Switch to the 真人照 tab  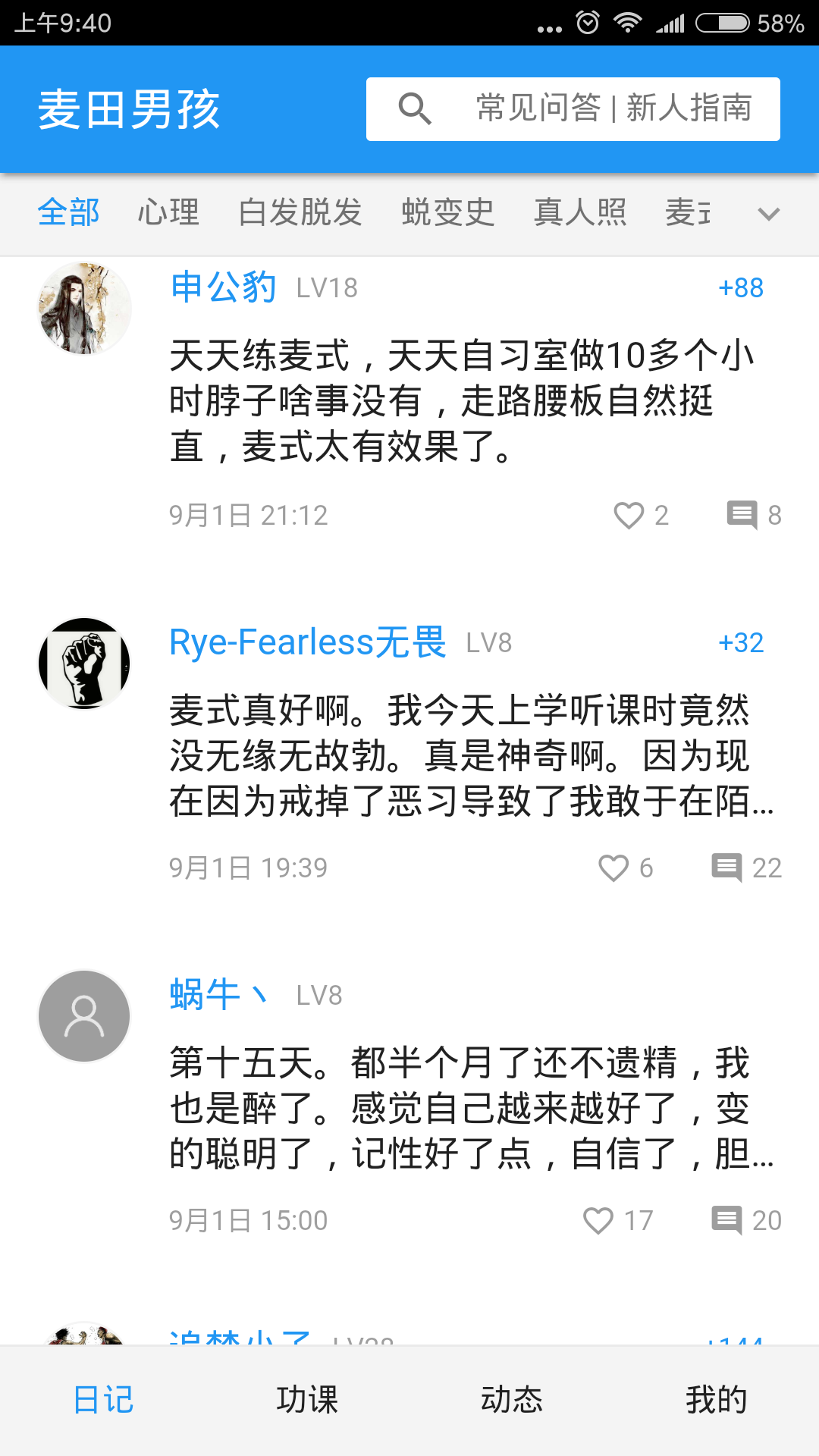(580, 212)
